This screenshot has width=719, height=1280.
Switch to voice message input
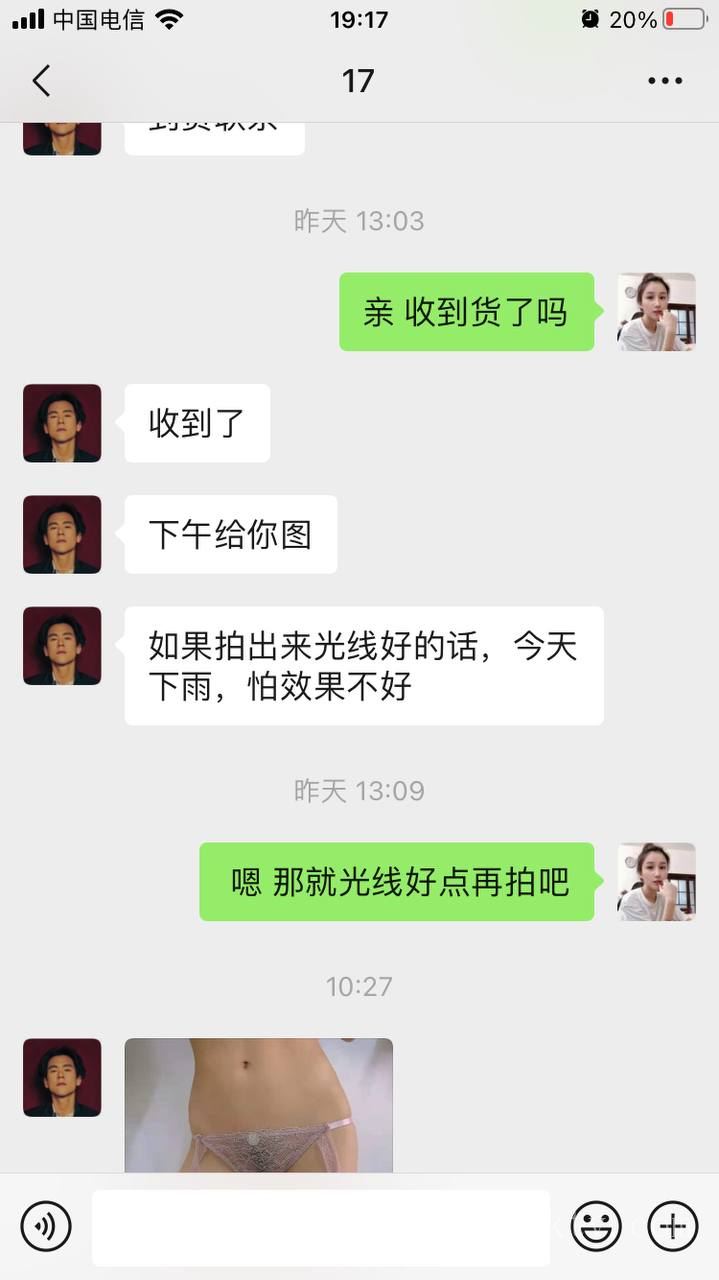(46, 1226)
